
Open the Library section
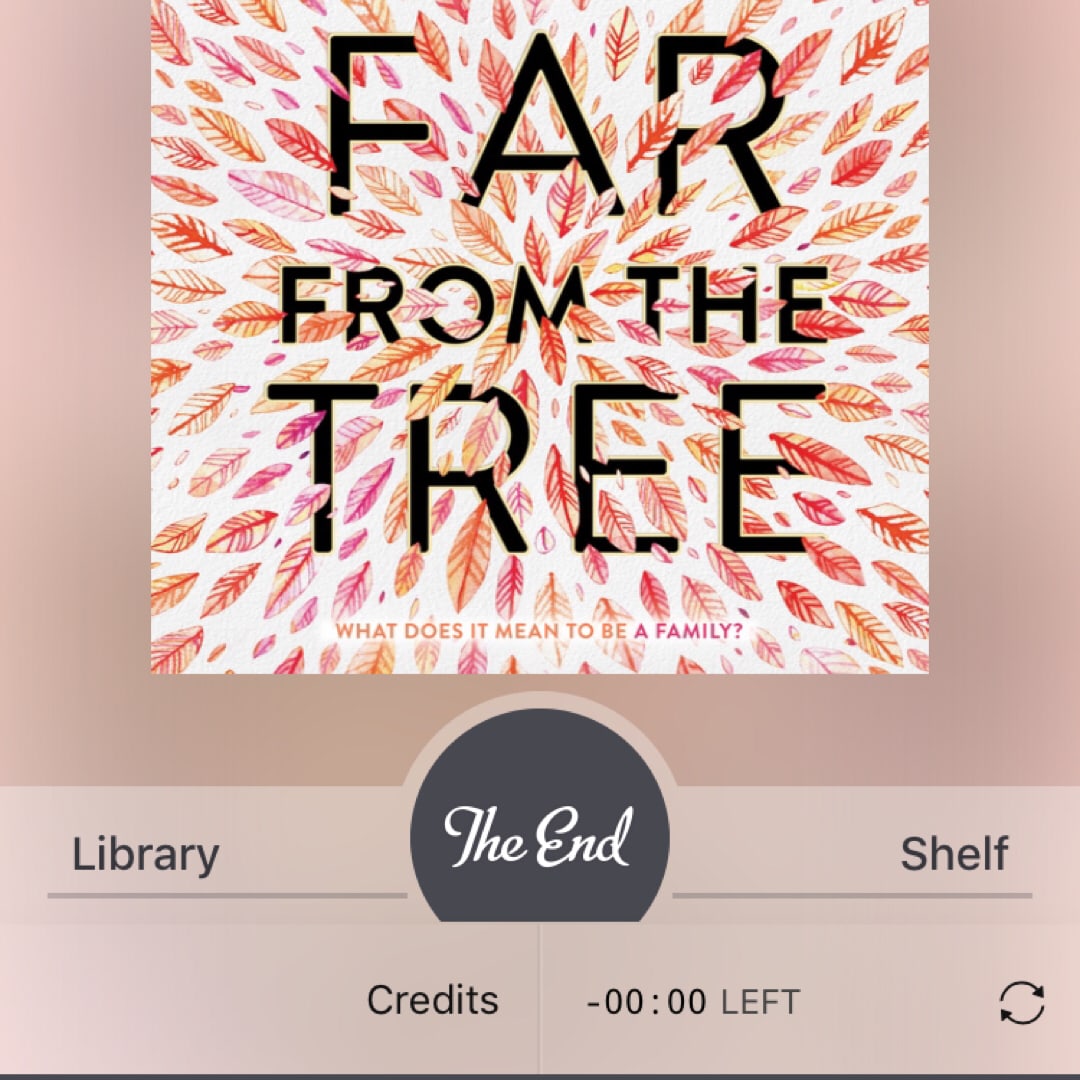[x=146, y=855]
